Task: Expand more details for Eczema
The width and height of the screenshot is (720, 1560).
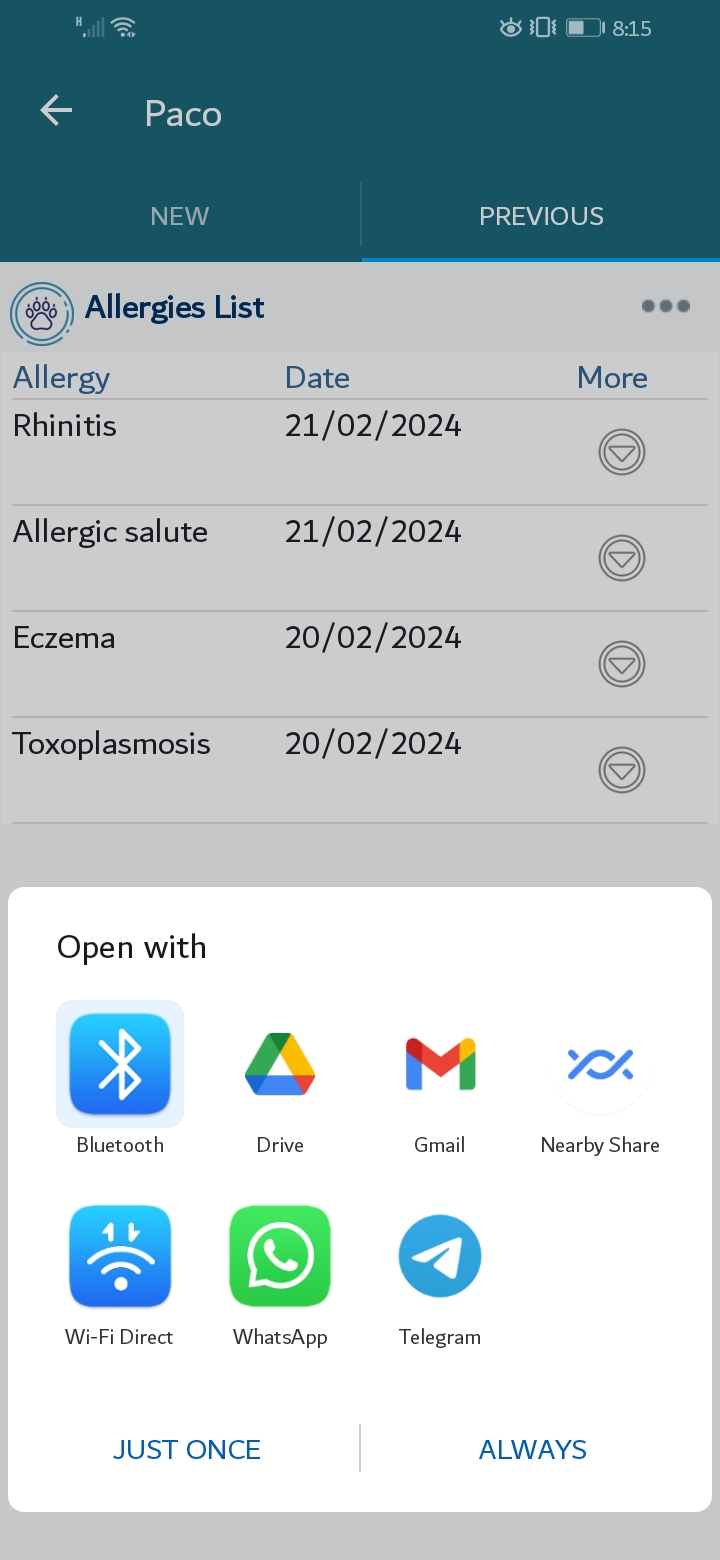Action: [x=622, y=665]
